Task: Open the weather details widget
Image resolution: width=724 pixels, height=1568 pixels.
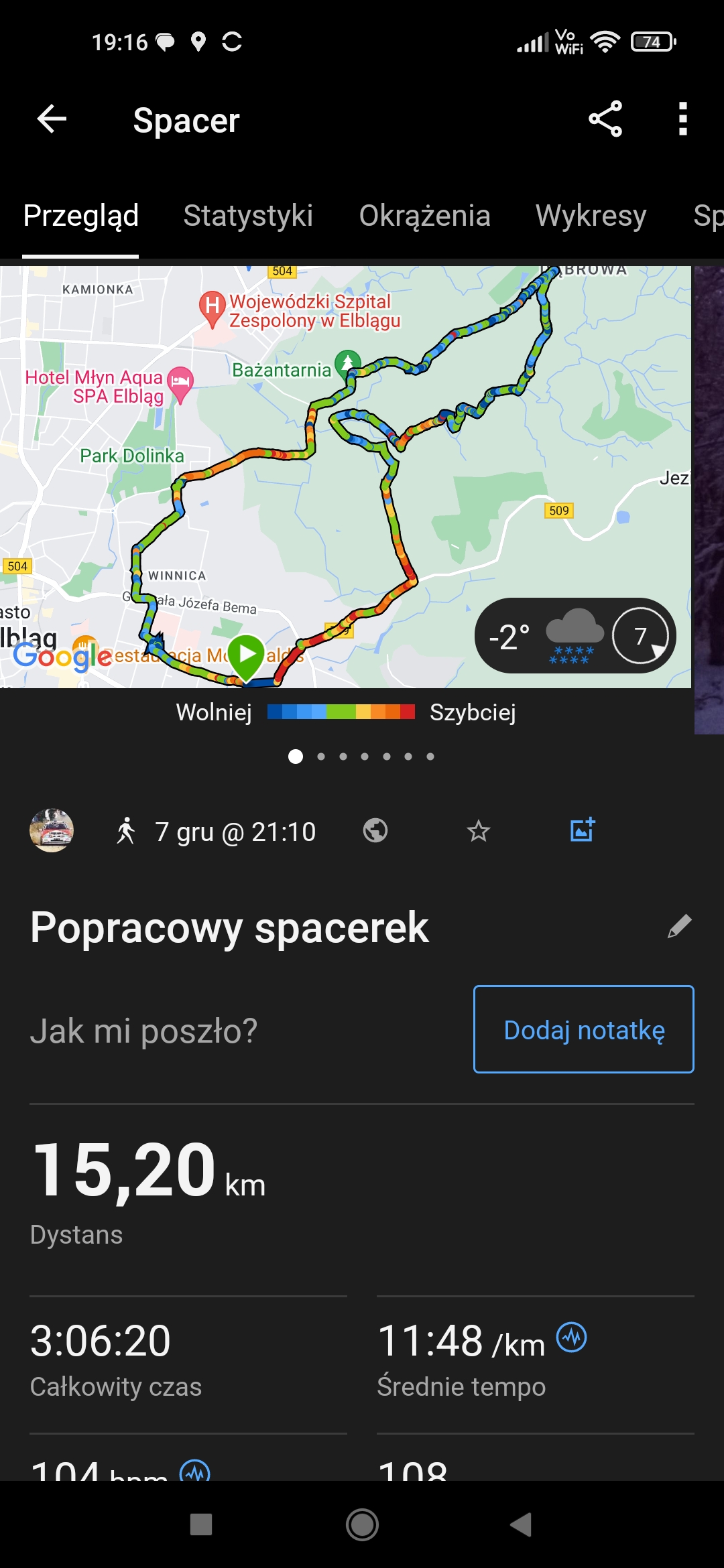Action: point(575,635)
